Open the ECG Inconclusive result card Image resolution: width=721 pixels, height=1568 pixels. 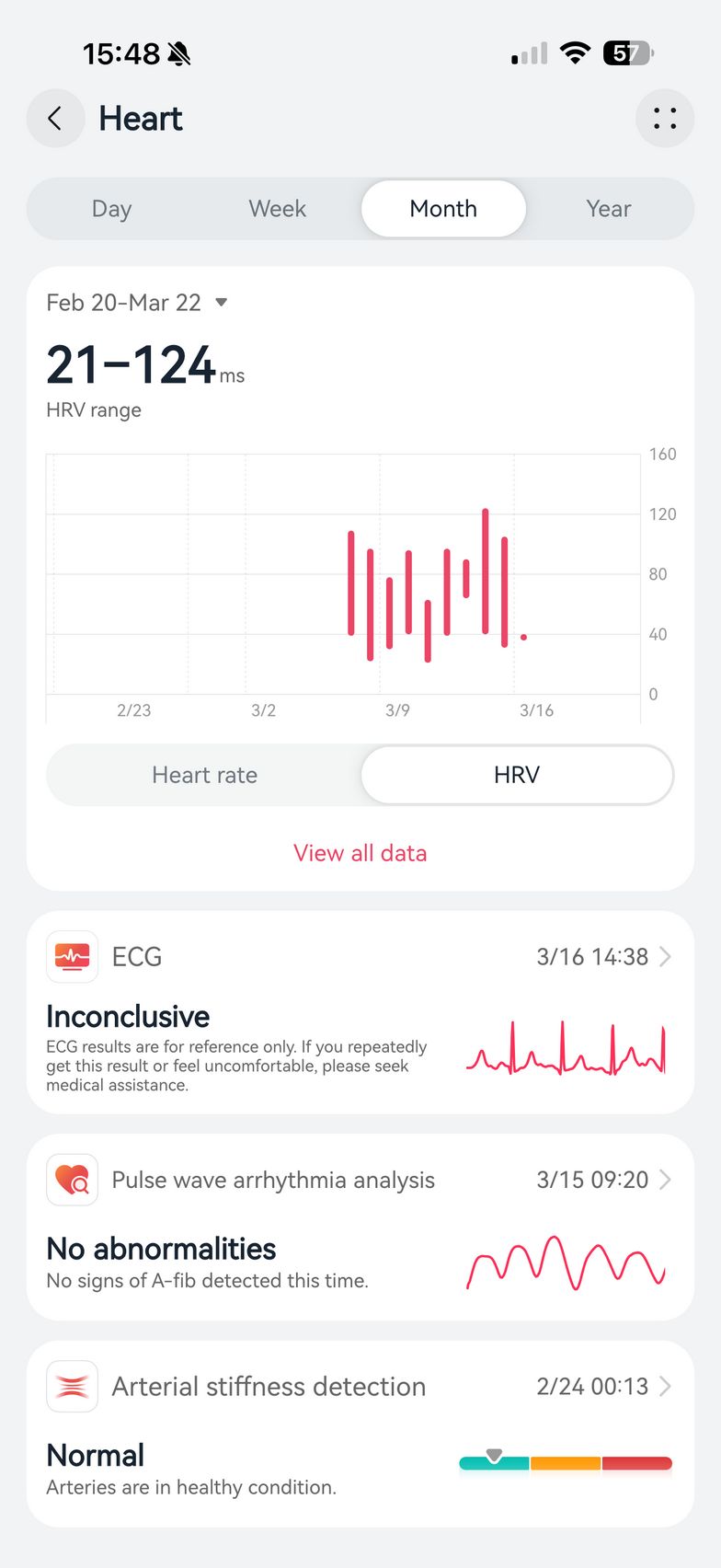(360, 1012)
